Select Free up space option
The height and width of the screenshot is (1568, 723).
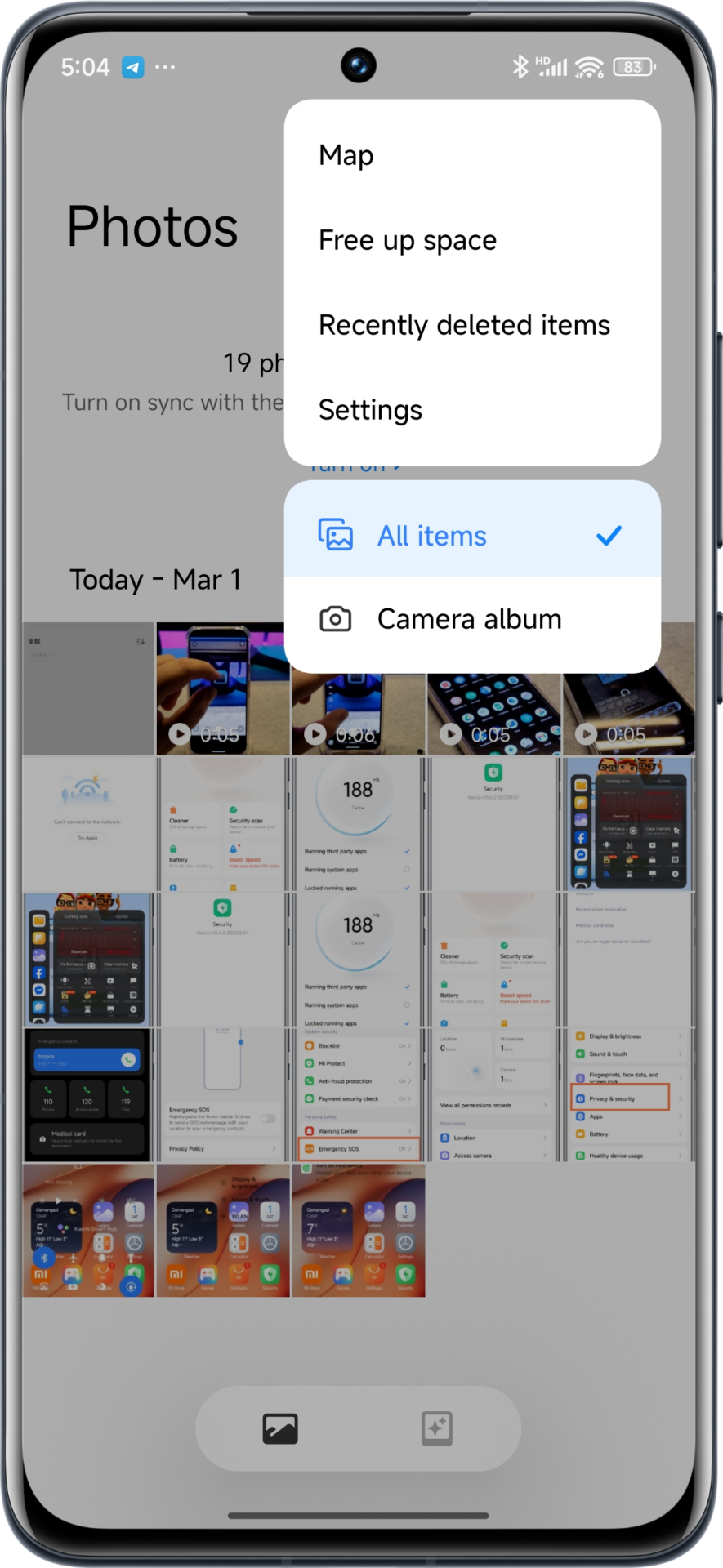click(407, 240)
